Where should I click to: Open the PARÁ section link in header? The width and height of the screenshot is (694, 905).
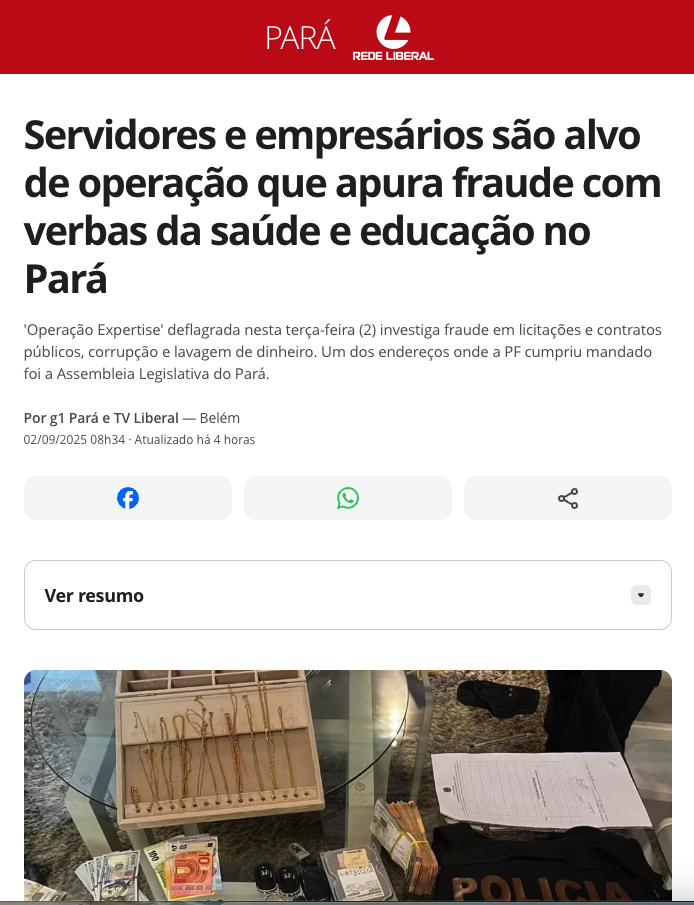click(300, 37)
